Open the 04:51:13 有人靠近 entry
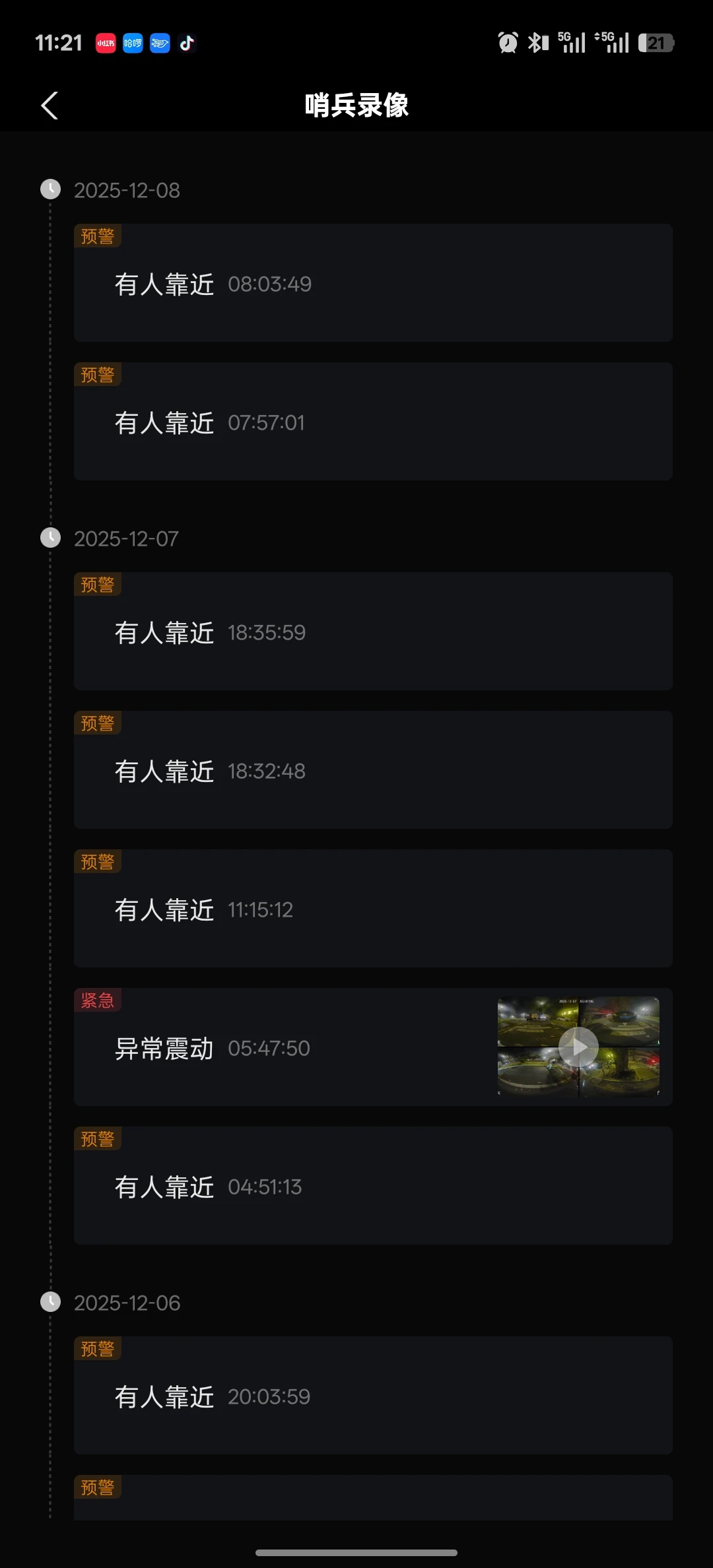Image resolution: width=713 pixels, height=1568 pixels. point(373,1187)
